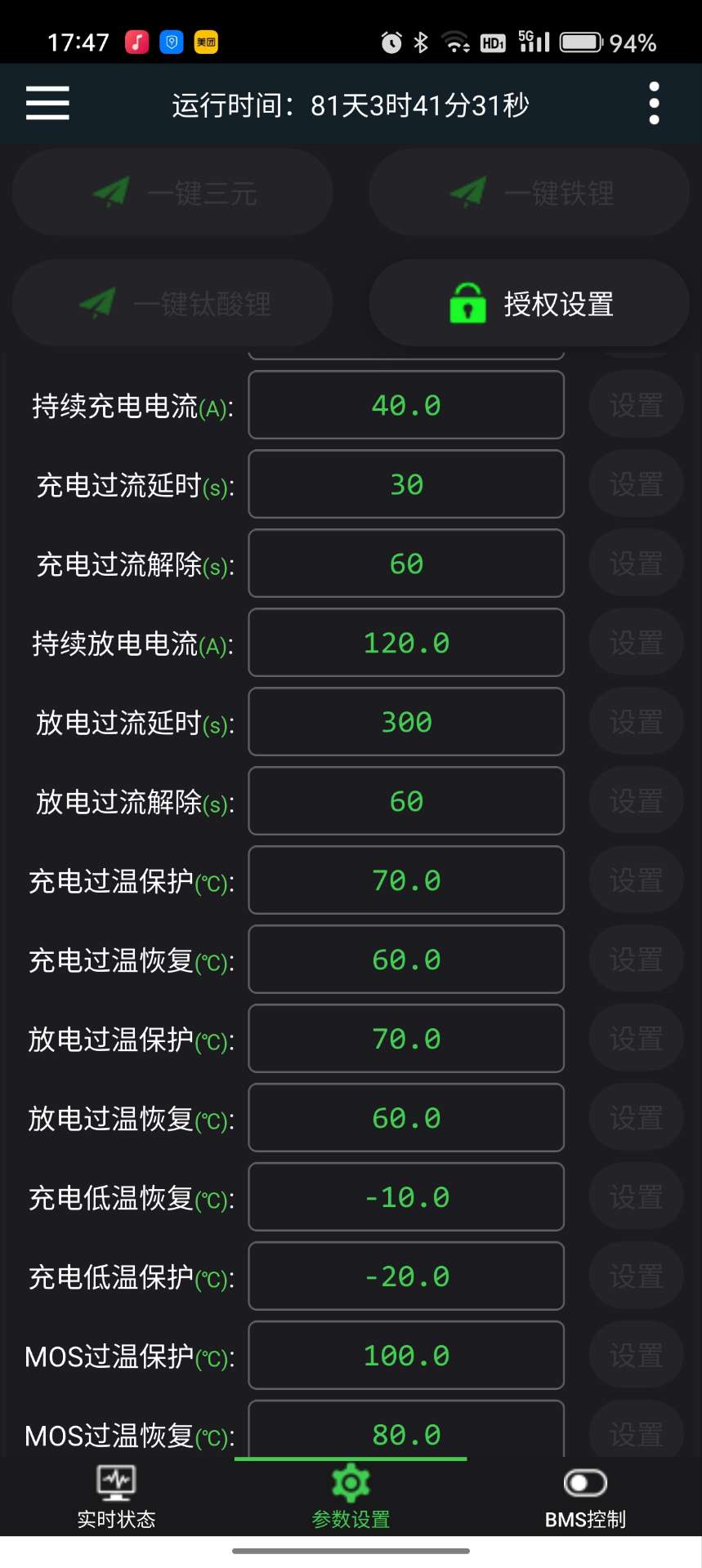Edit the 持续放电电流 value field
Image resolution: width=702 pixels, height=1568 pixels.
[x=406, y=643]
